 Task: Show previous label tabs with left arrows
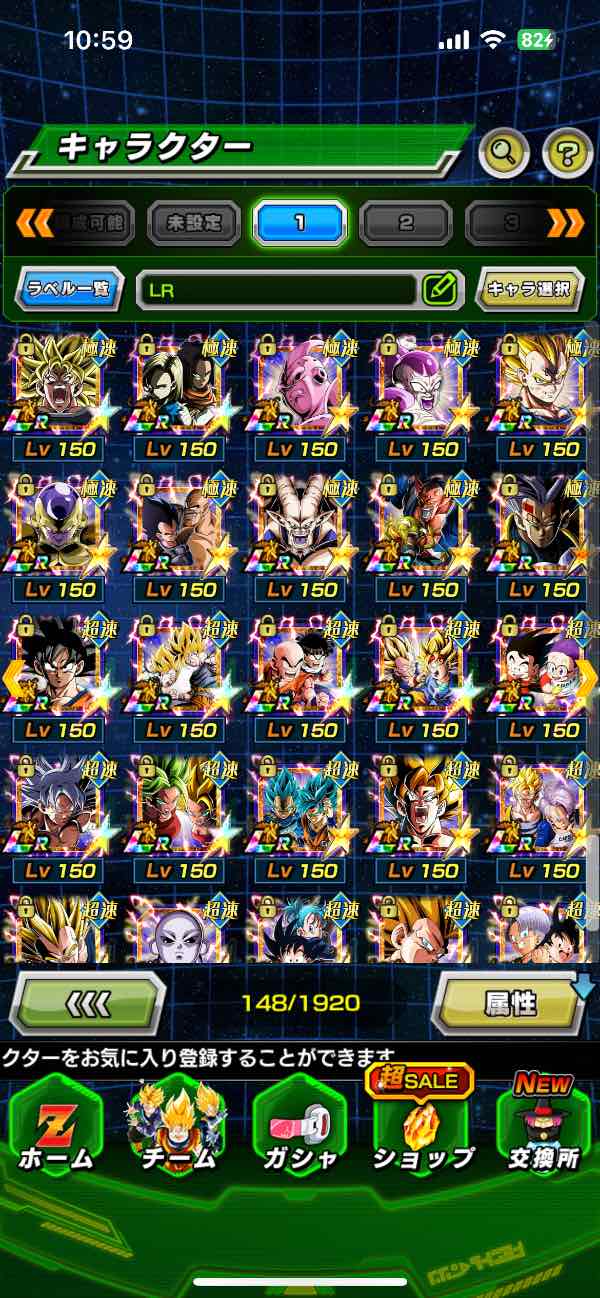click(35, 222)
